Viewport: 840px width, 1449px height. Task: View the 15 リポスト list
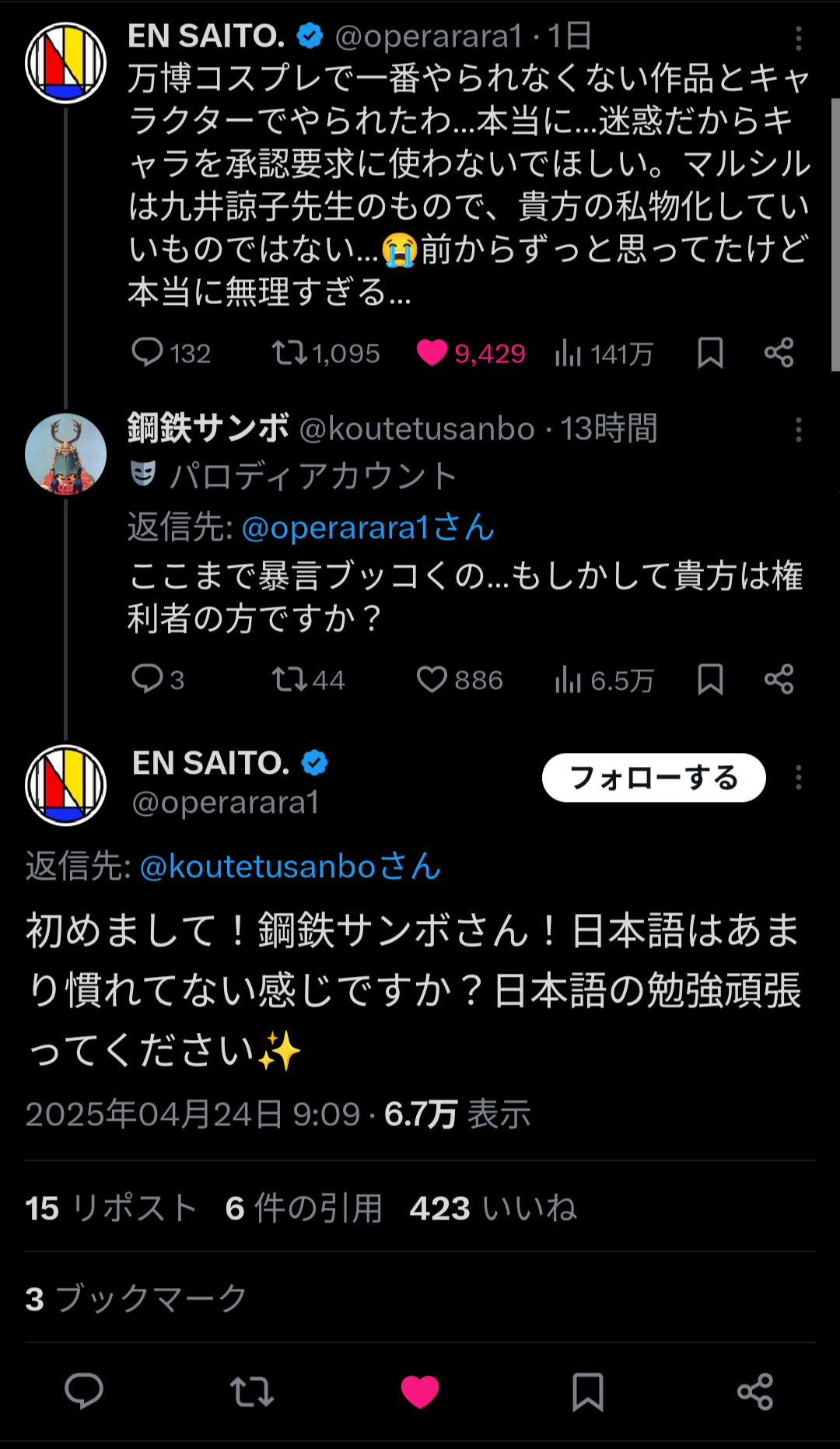[110, 1209]
